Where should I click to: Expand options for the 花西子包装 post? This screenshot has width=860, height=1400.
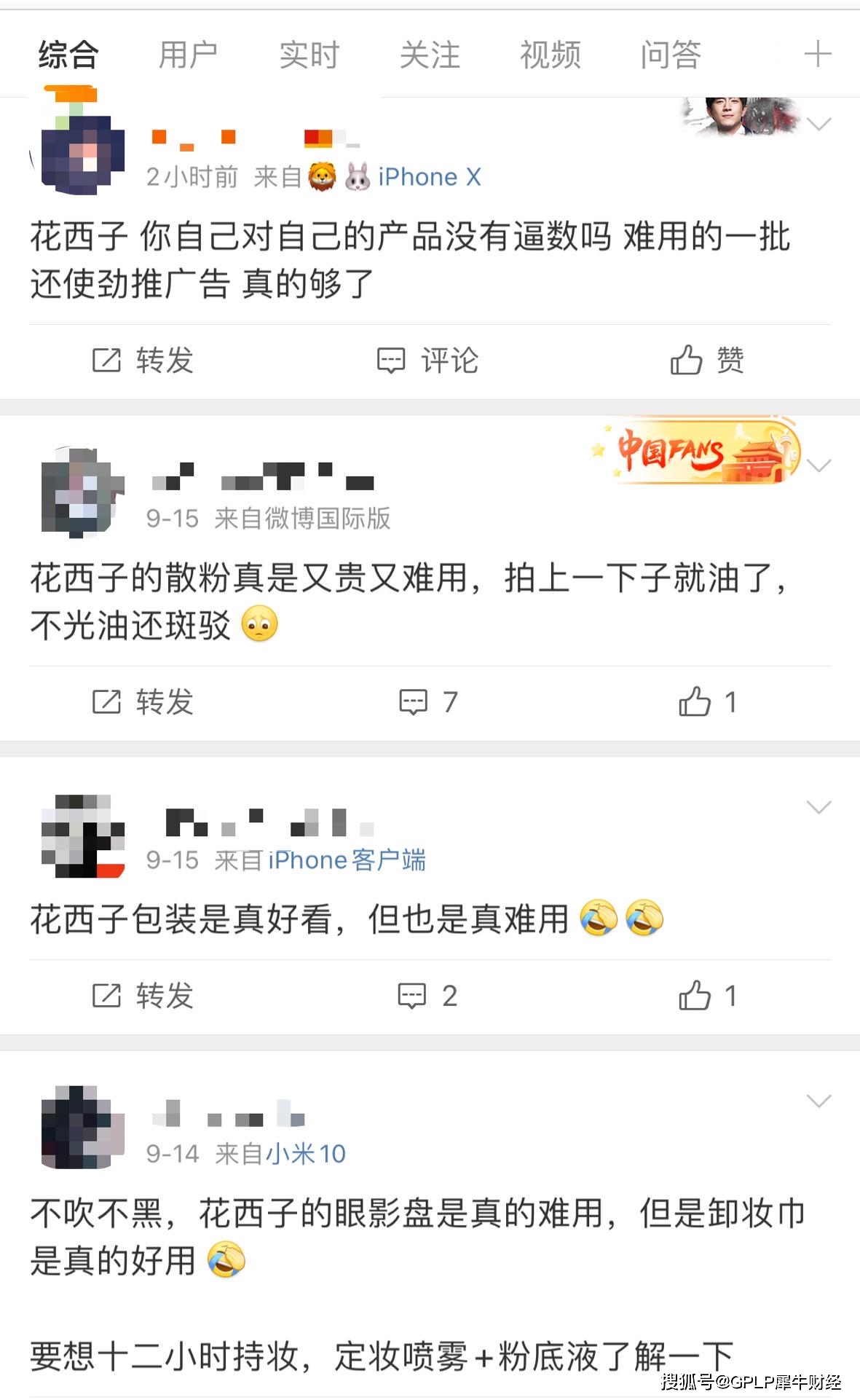point(819,807)
